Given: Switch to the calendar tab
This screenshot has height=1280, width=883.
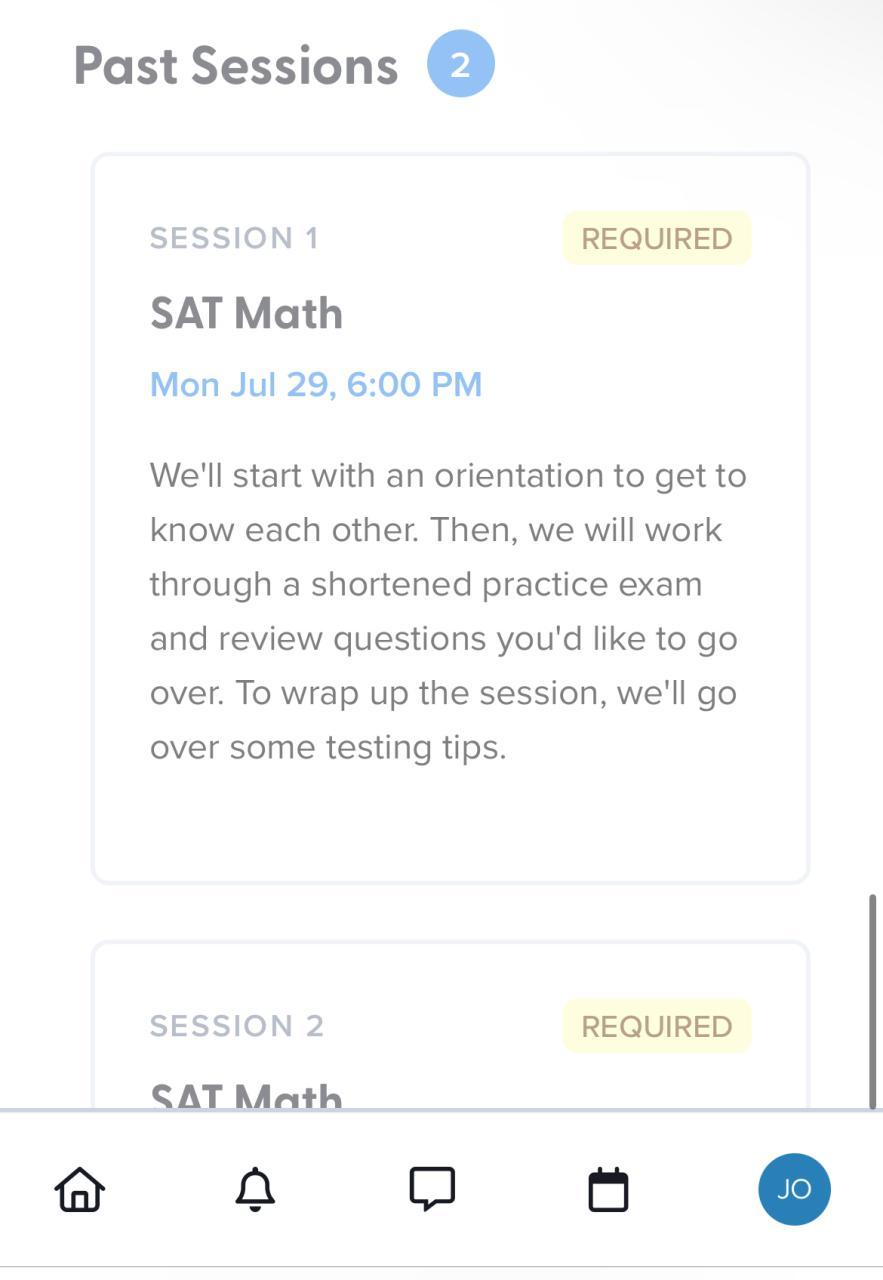Looking at the screenshot, I should 608,1189.
